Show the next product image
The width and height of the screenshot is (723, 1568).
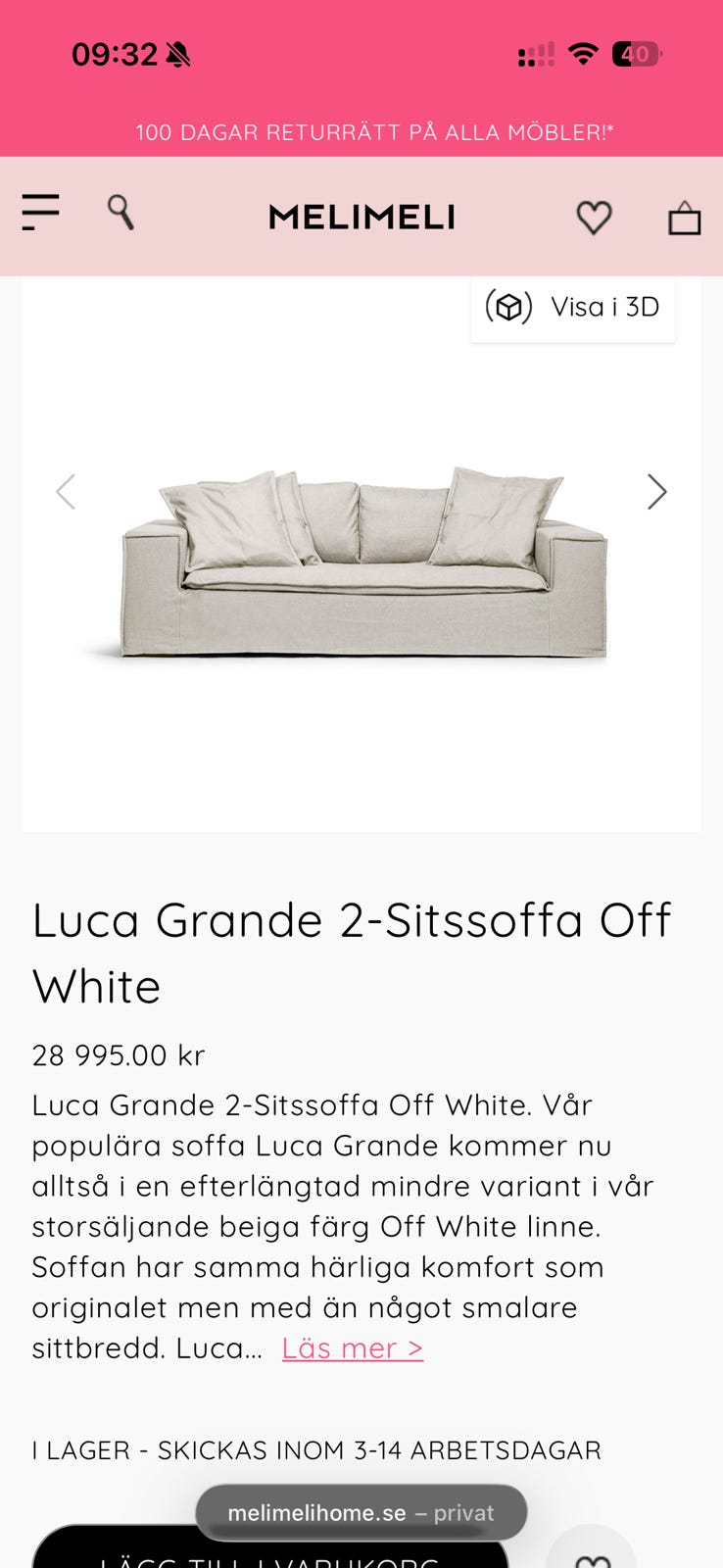tap(656, 492)
